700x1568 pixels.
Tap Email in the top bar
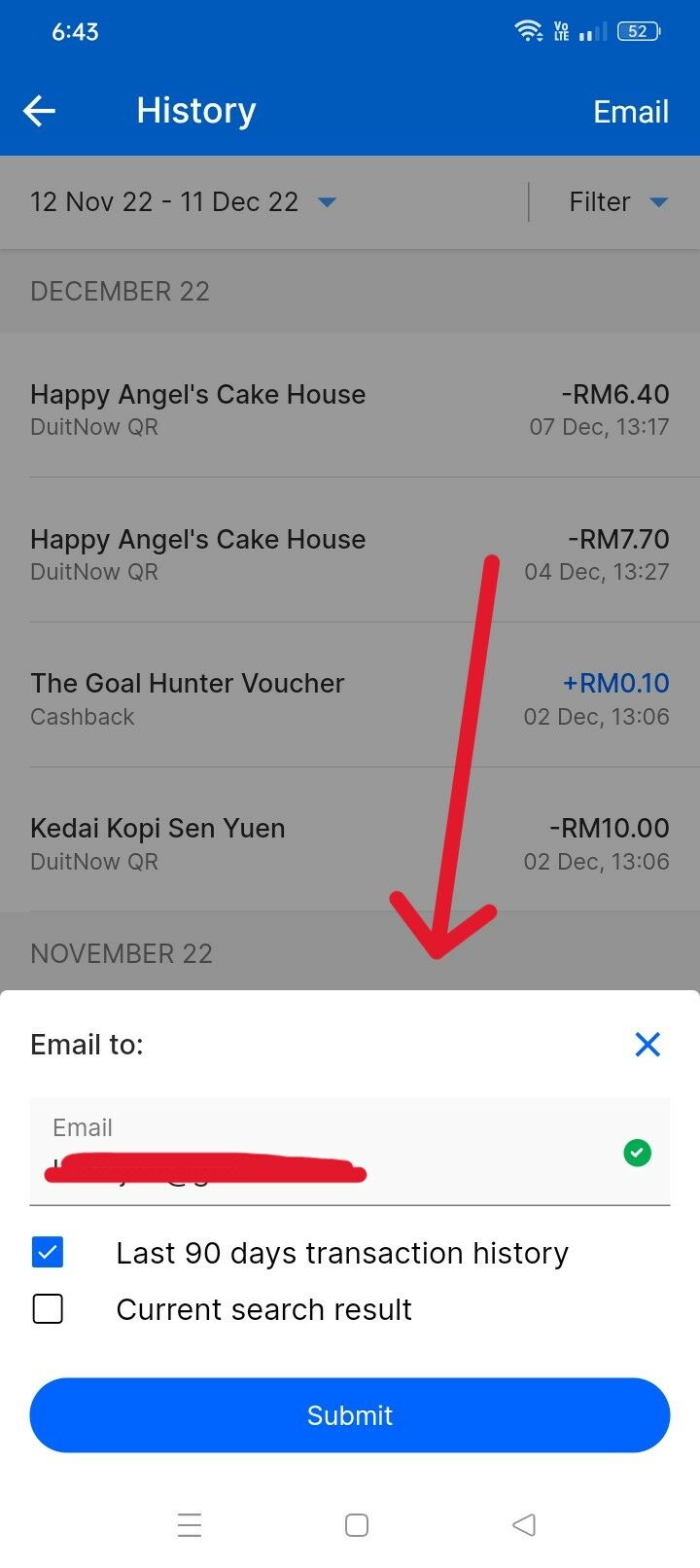(x=630, y=112)
